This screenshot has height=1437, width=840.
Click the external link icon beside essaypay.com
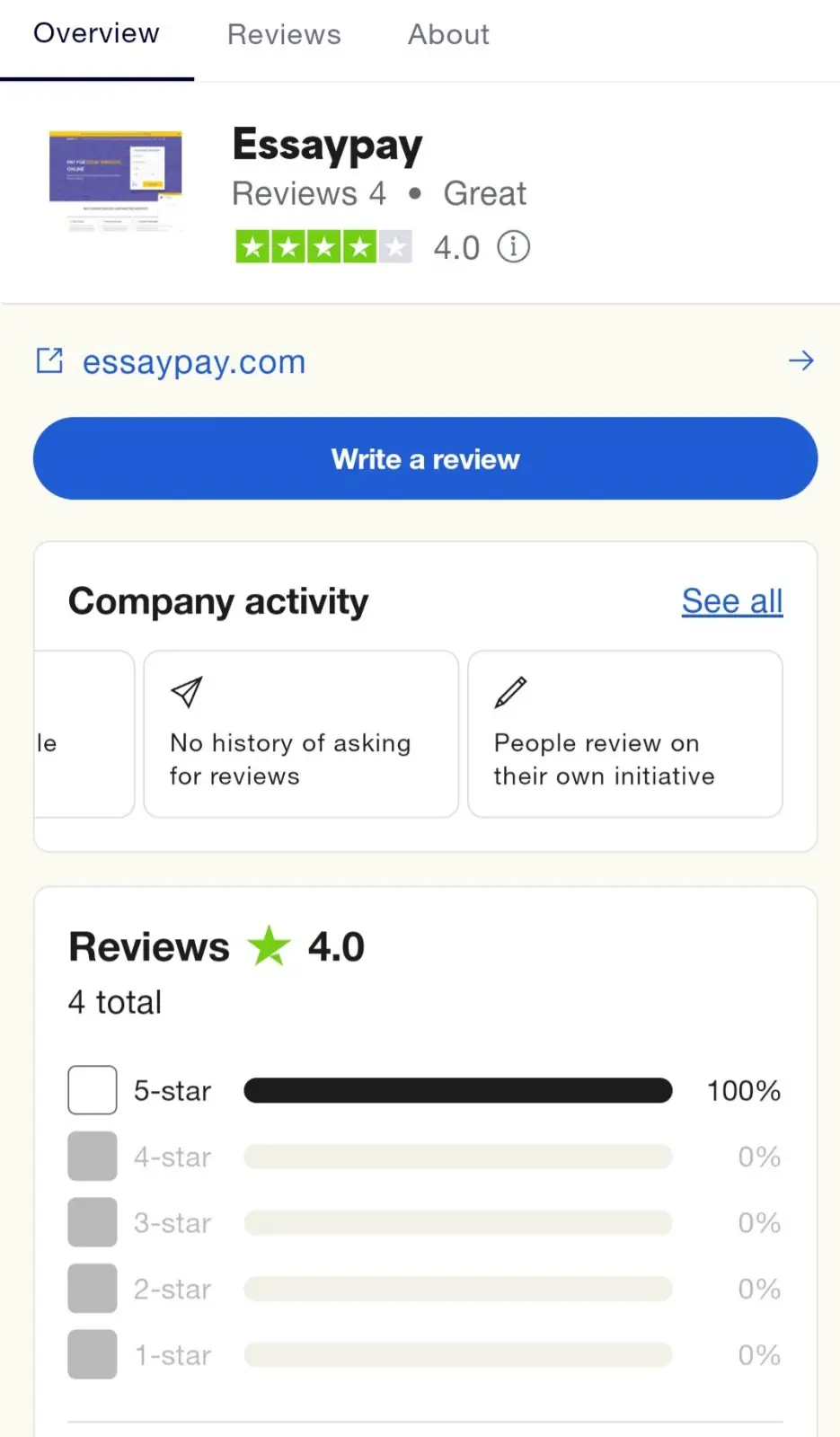50,360
